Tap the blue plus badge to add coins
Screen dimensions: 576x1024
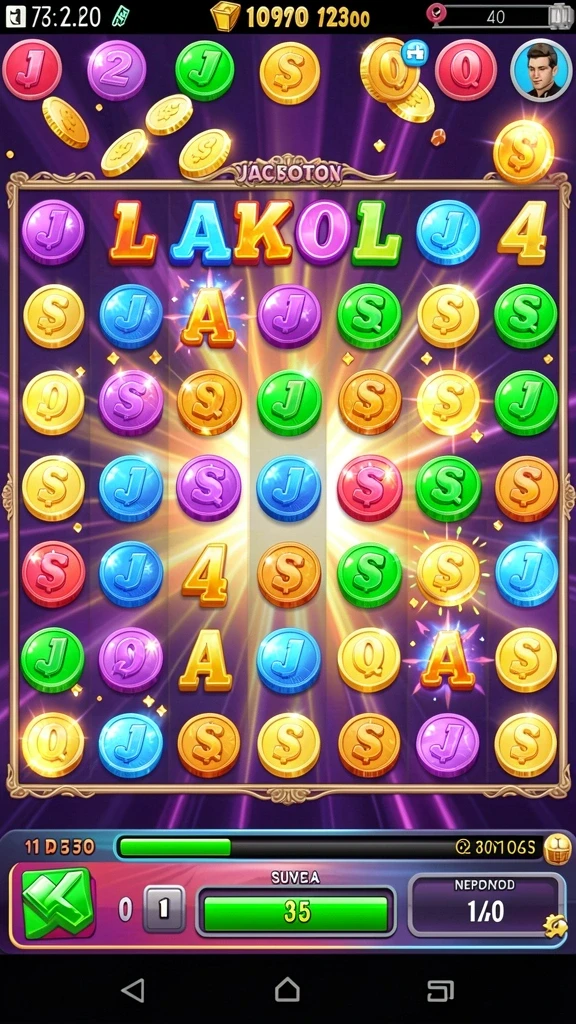point(415,52)
